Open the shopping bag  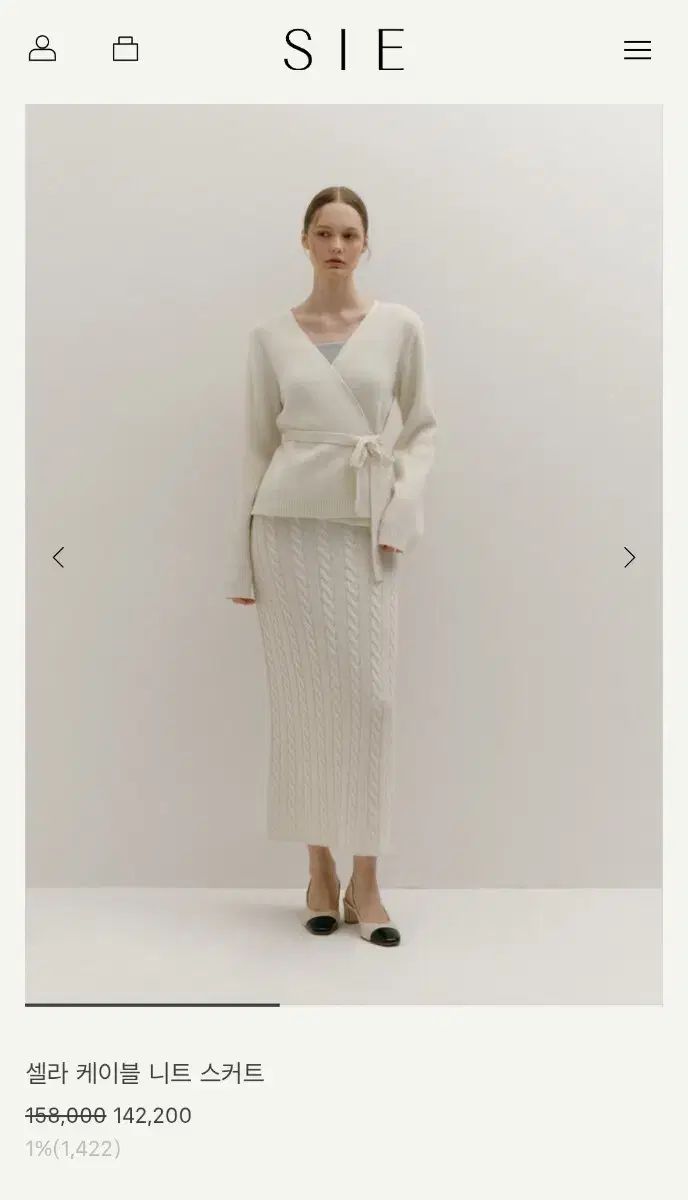(126, 49)
